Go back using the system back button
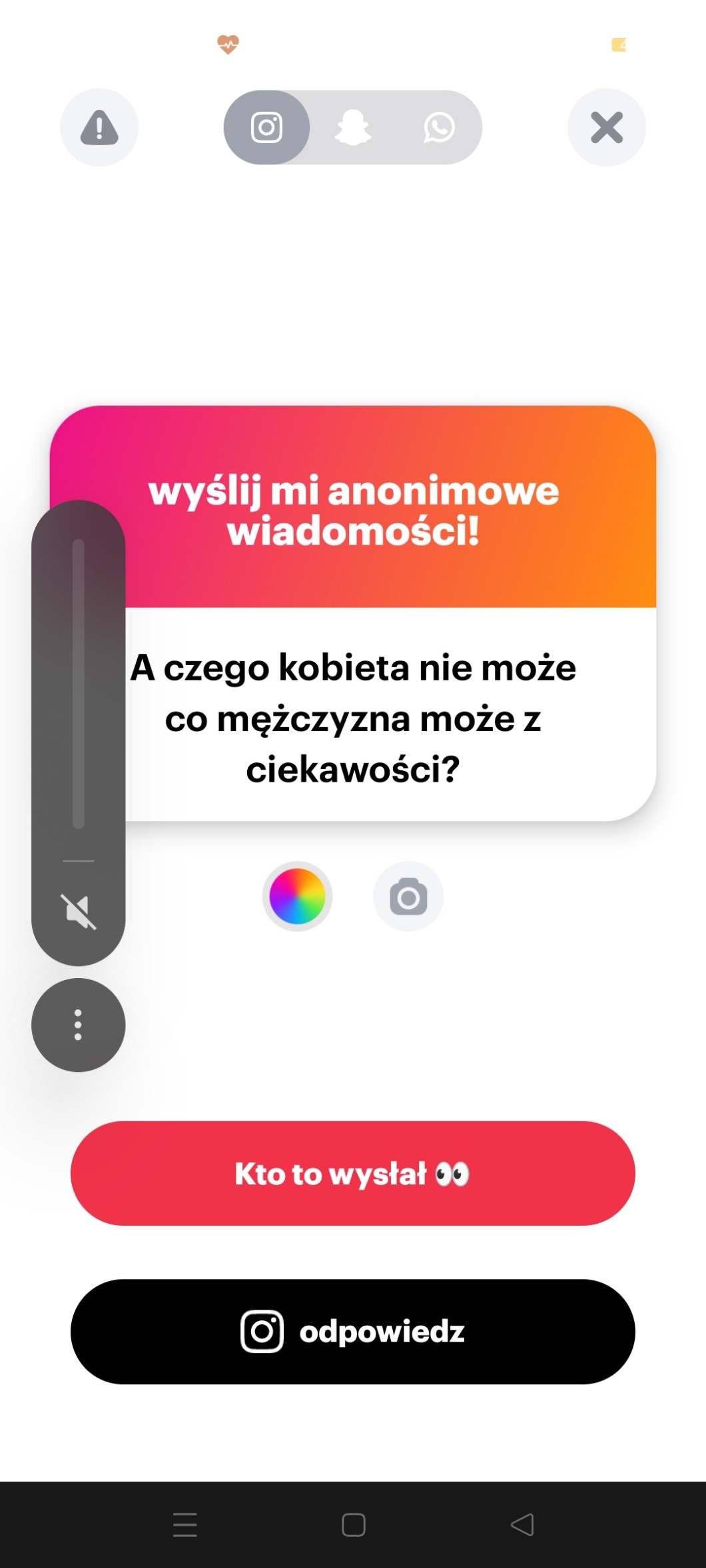The height and width of the screenshot is (1568, 706). pos(522,1524)
